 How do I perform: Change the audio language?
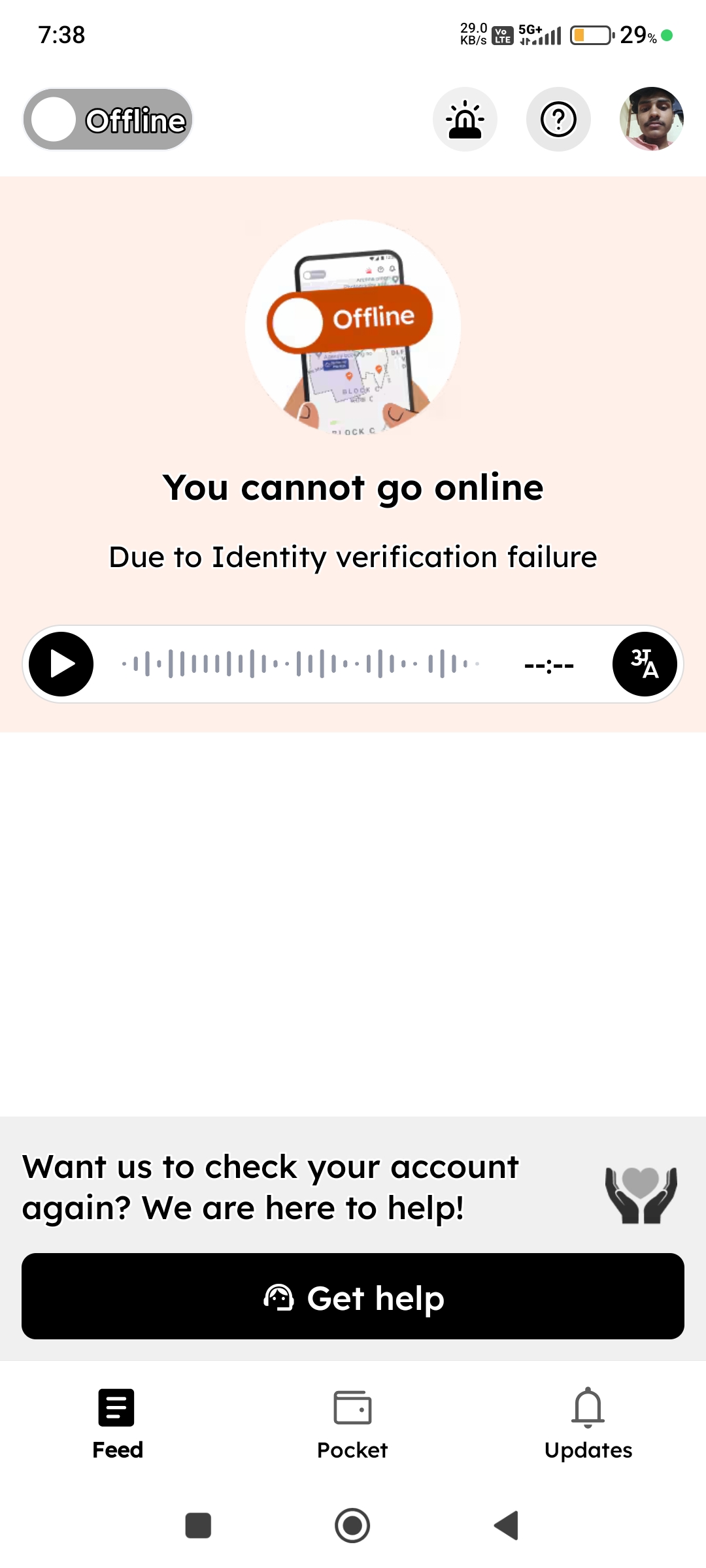click(644, 664)
